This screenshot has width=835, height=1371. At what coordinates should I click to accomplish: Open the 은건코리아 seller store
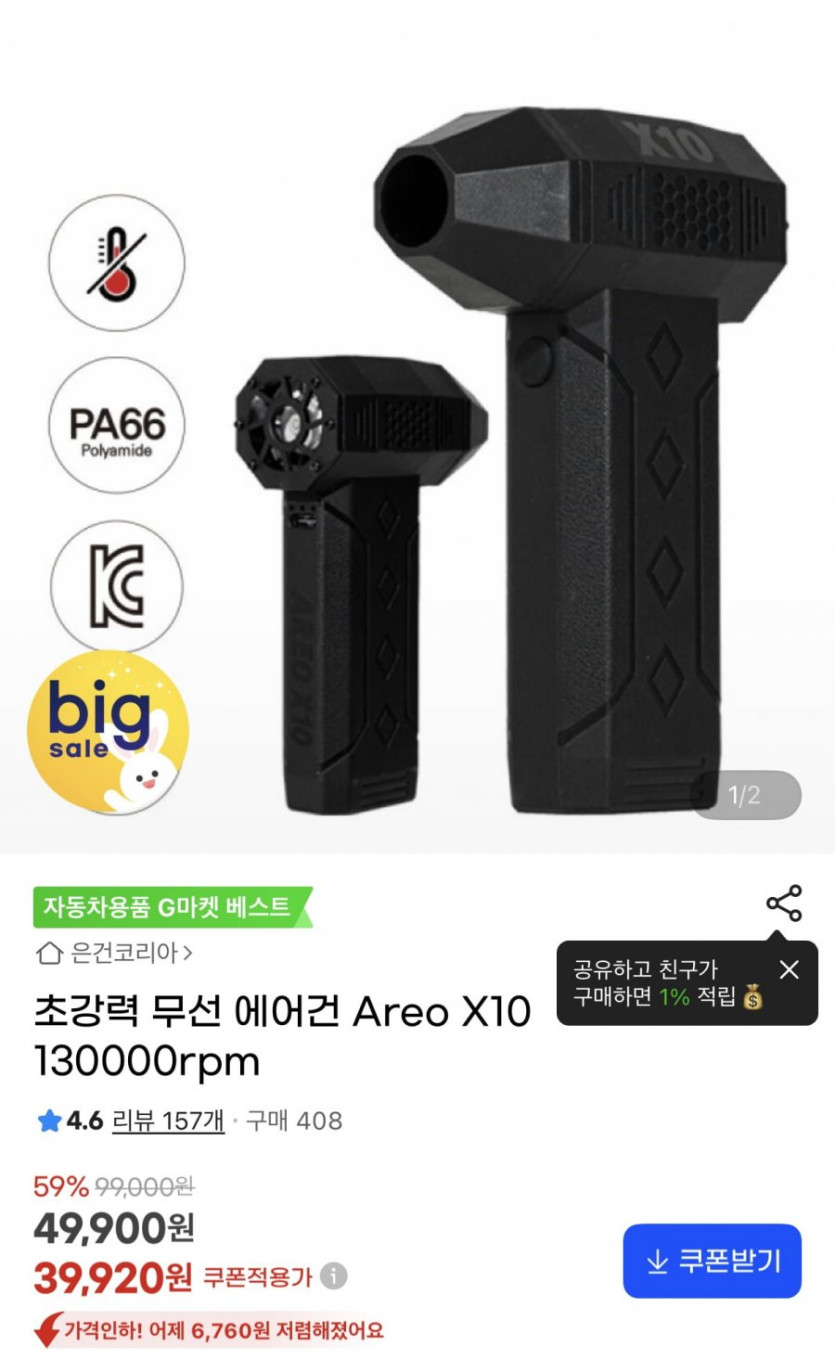coord(115,953)
